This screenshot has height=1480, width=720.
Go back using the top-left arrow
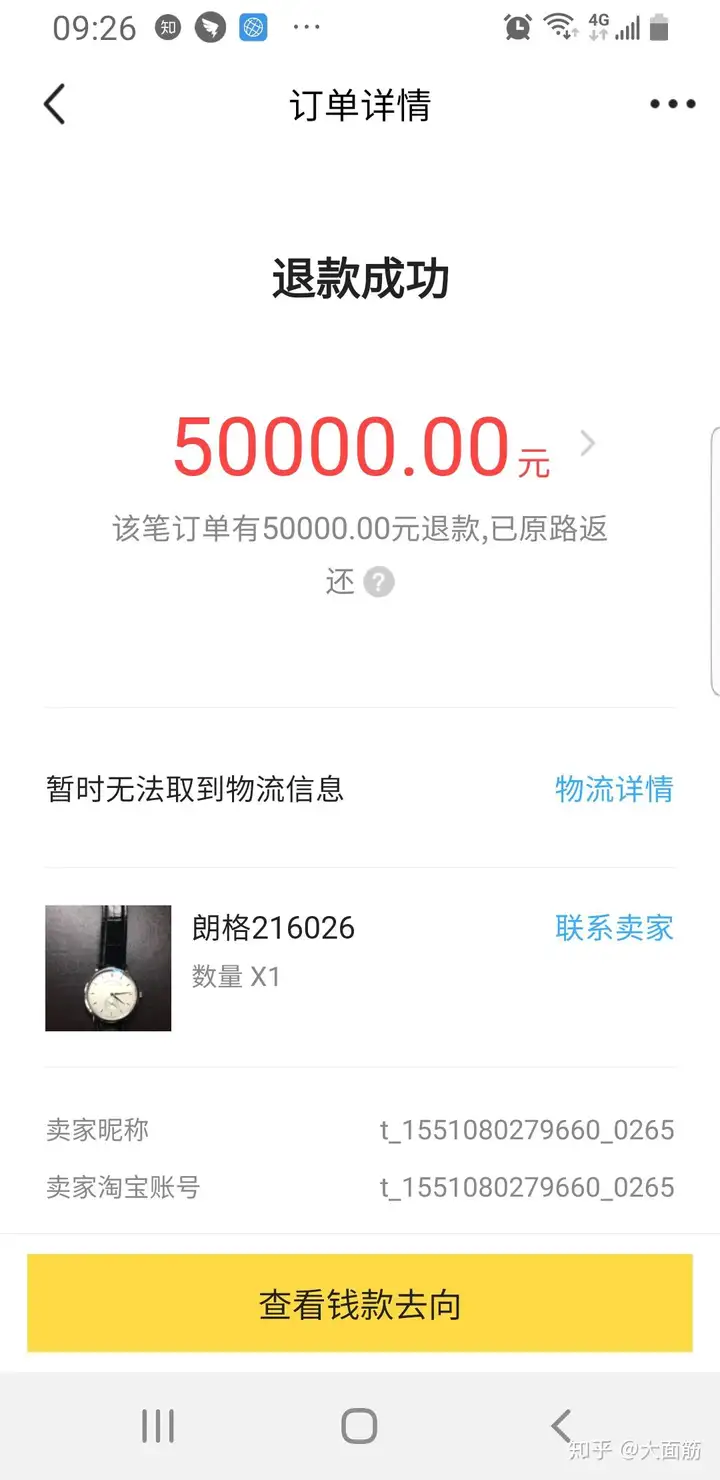[55, 104]
